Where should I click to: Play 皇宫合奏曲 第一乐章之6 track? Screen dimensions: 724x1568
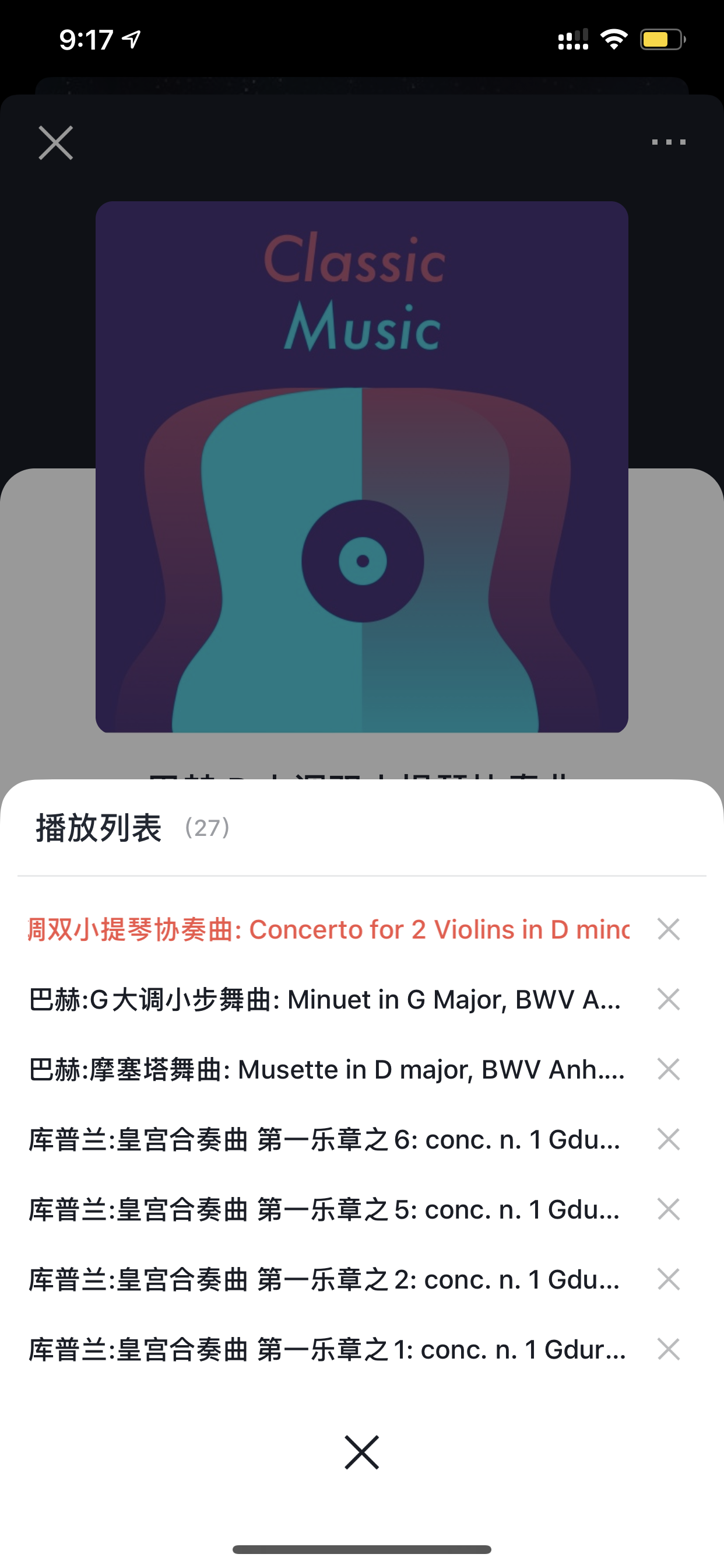tap(325, 1139)
